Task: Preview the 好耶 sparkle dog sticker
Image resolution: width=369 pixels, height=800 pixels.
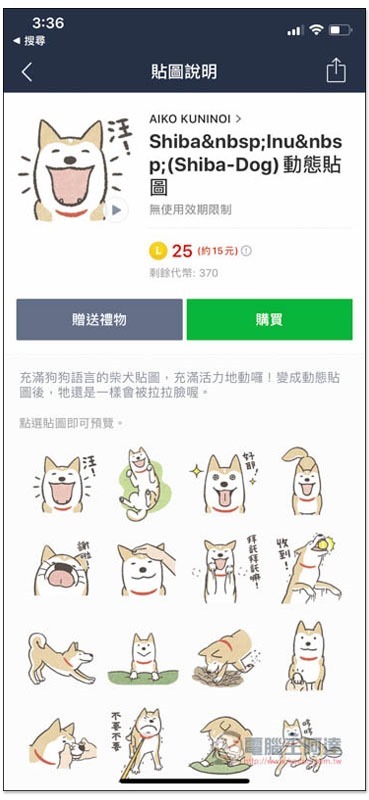Action: 226,483
